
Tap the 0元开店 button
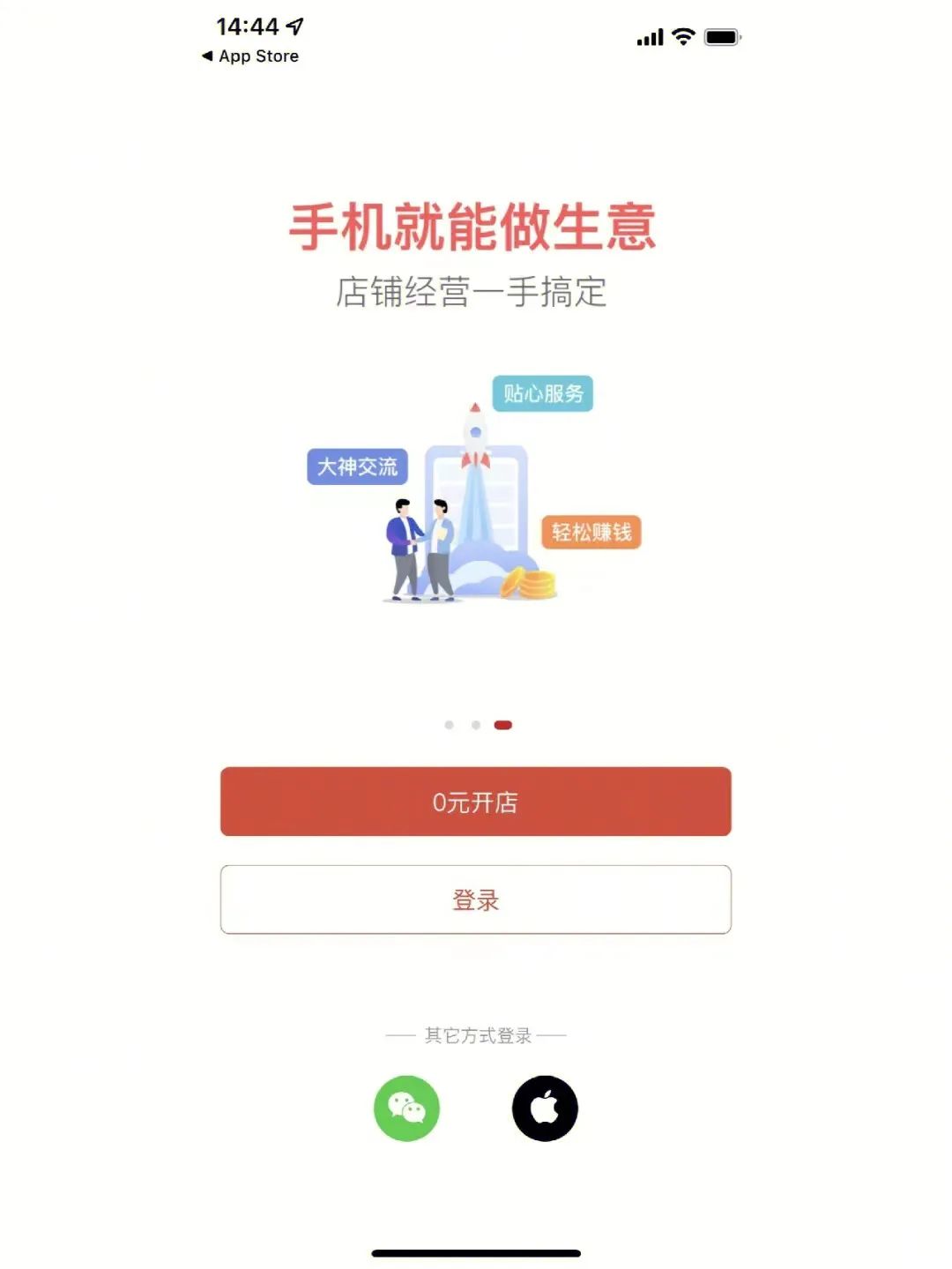(475, 802)
